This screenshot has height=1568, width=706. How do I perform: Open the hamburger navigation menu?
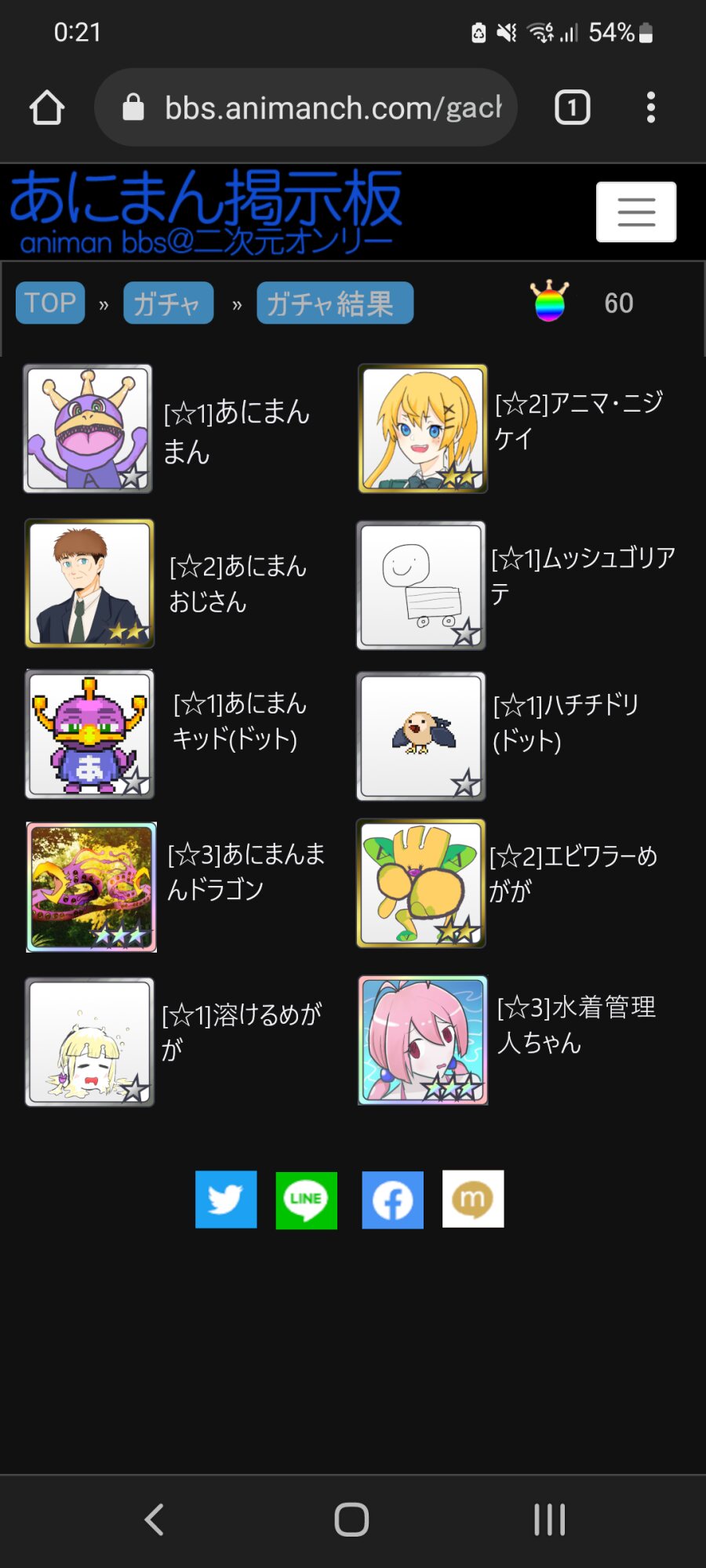click(635, 212)
